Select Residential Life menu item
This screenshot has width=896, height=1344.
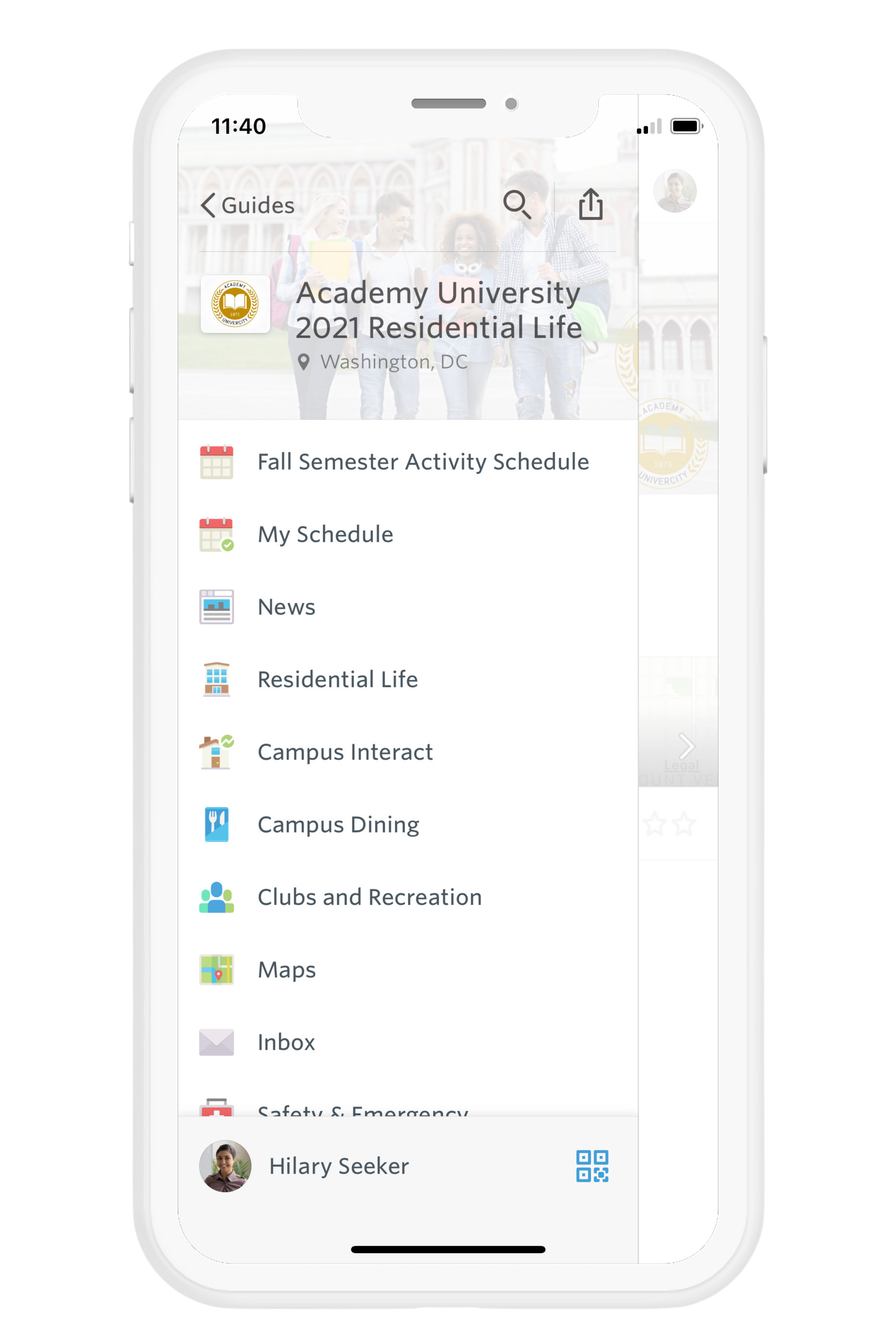337,680
